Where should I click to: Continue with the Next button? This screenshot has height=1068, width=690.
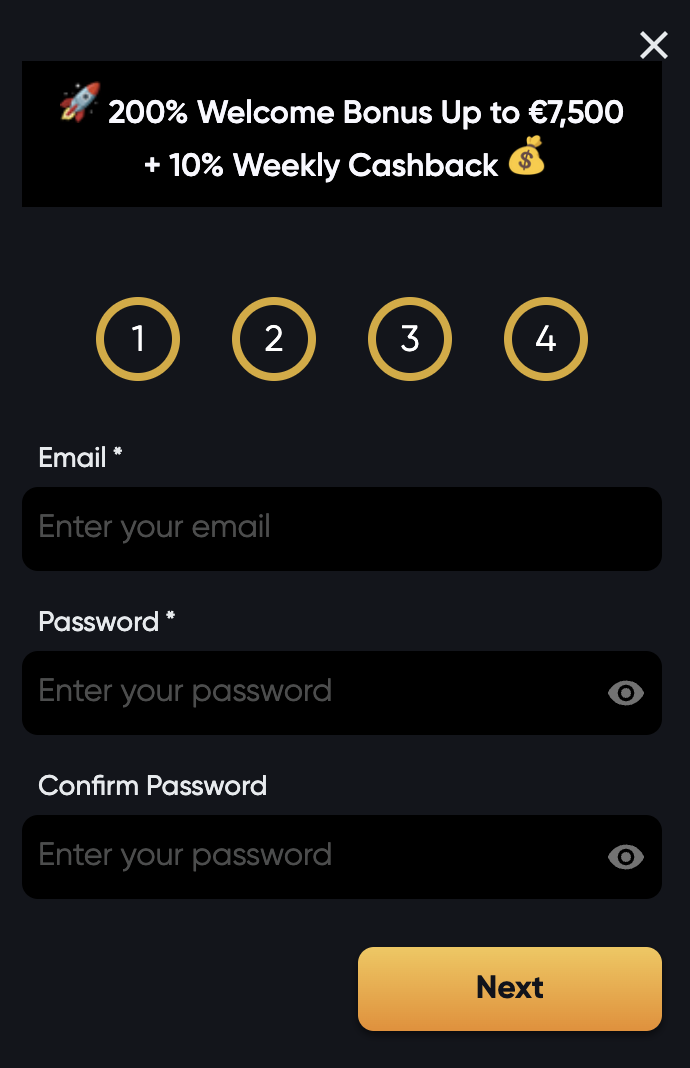[509, 988]
